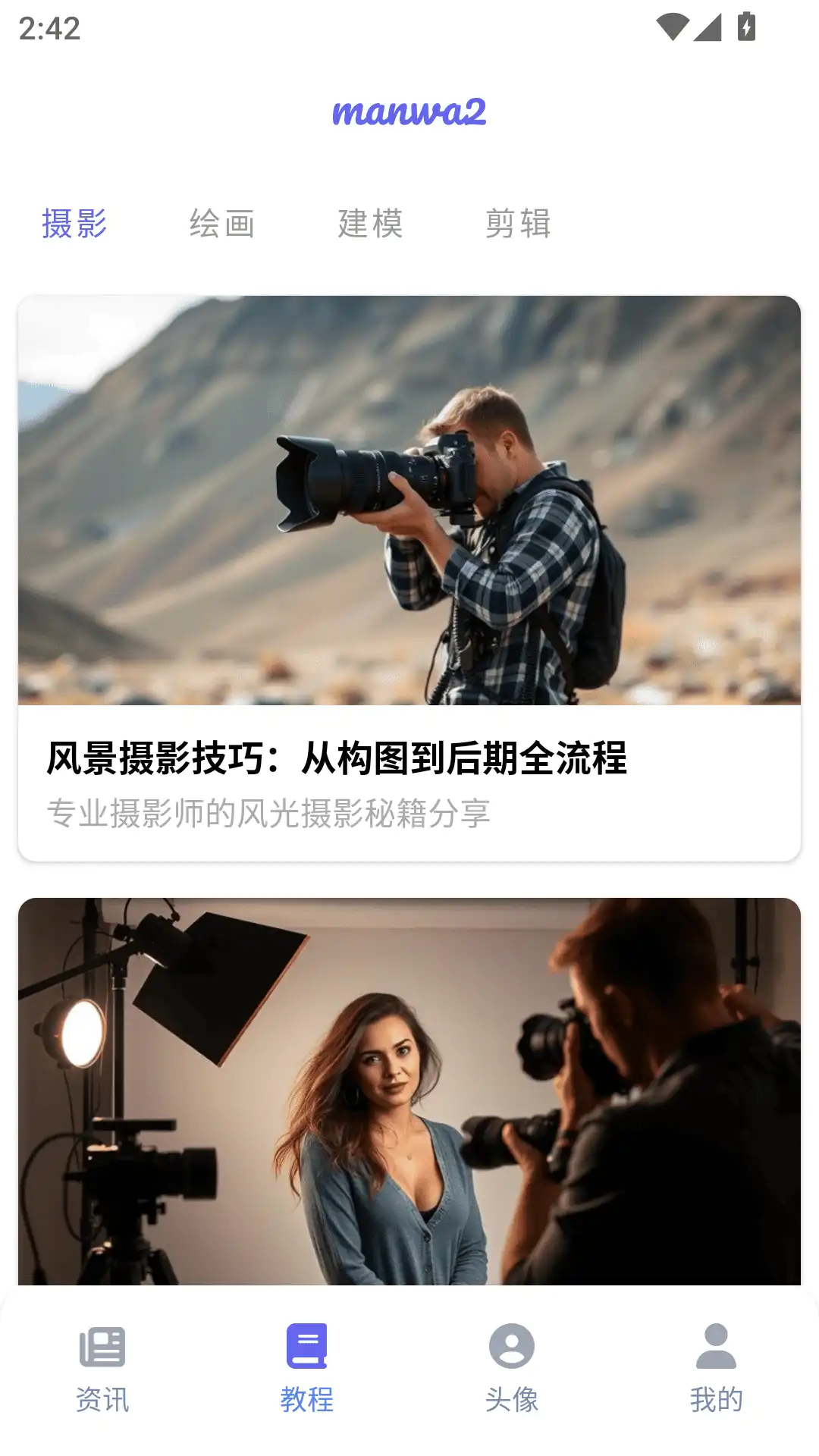Open the 建模 category tab
The image size is (819, 1456).
[370, 224]
